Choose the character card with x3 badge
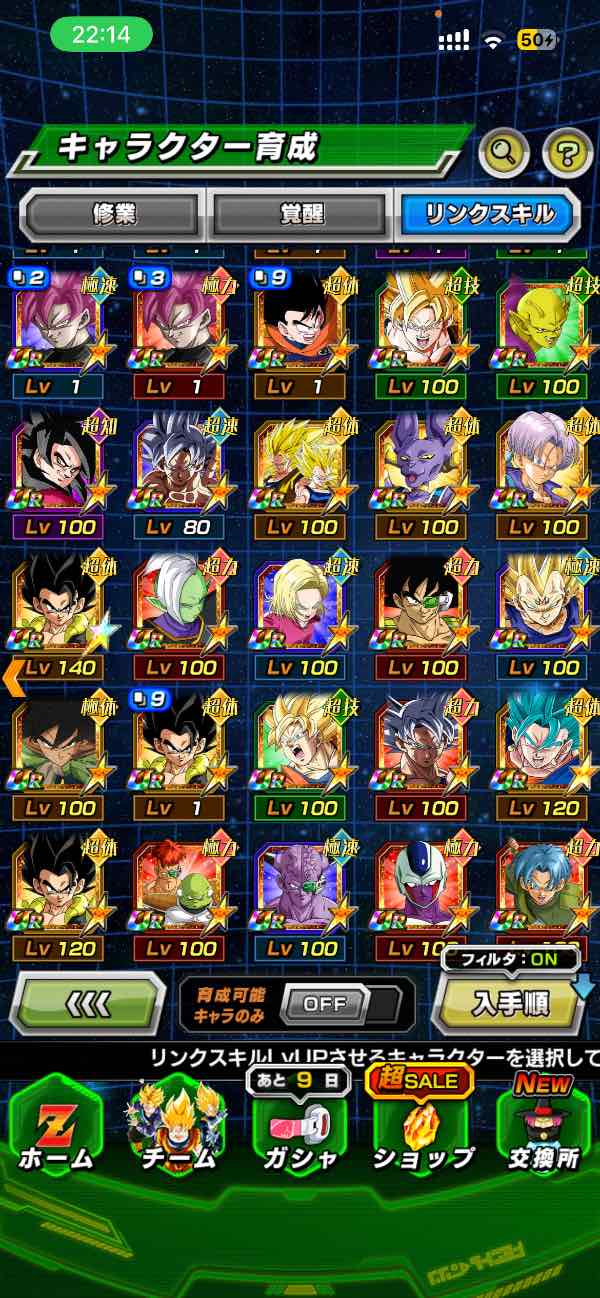 click(x=178, y=330)
